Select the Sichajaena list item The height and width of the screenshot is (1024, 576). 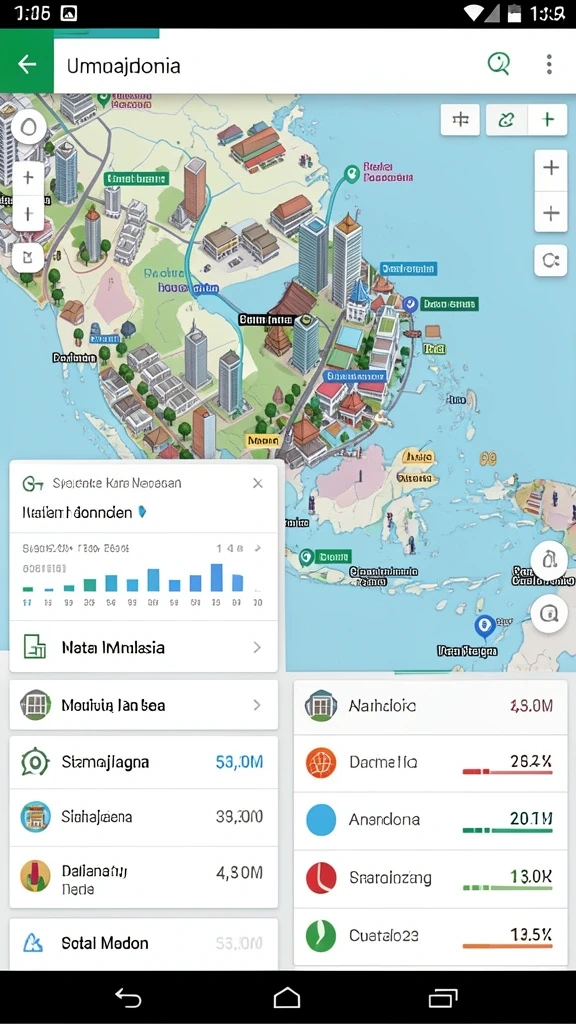[144, 817]
